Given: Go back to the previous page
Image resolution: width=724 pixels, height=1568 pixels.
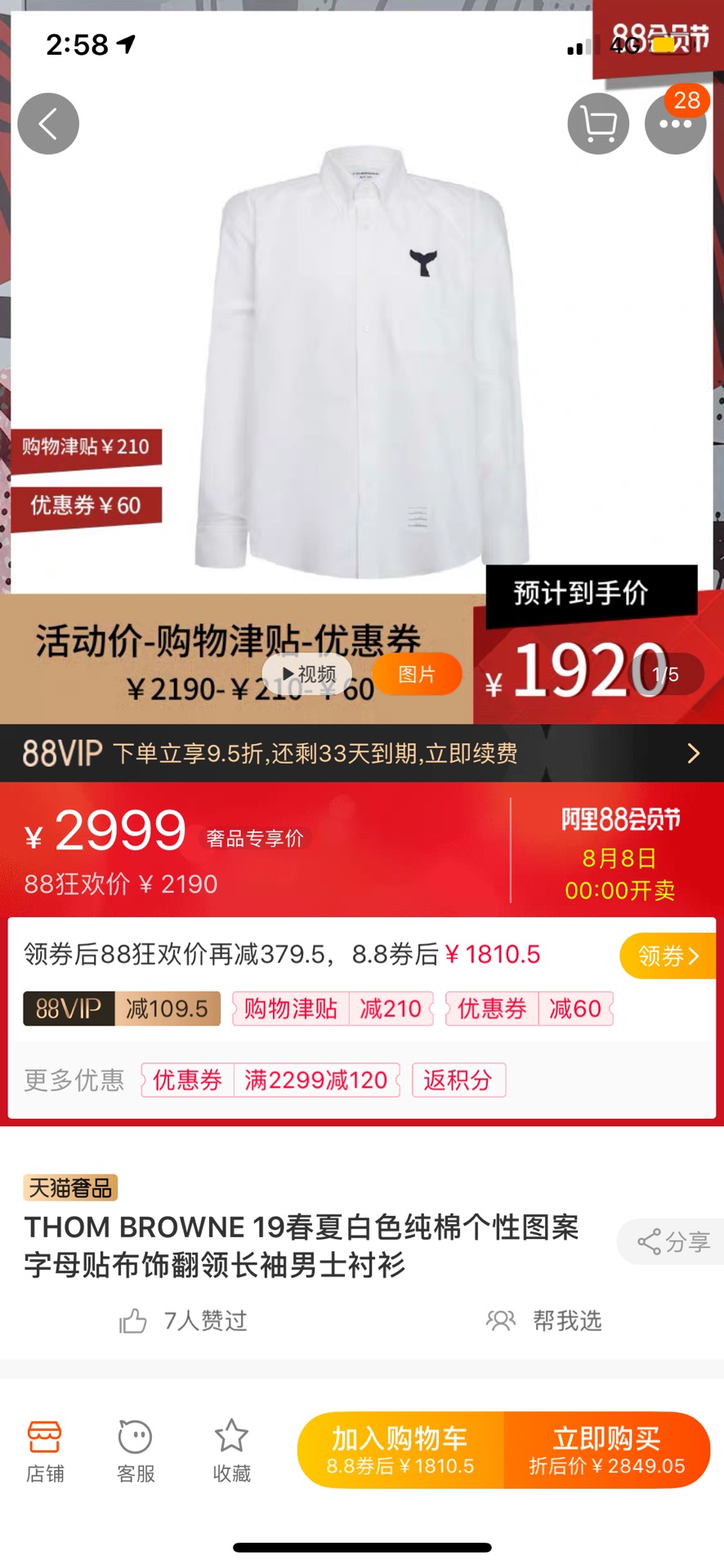Looking at the screenshot, I should 48,124.
